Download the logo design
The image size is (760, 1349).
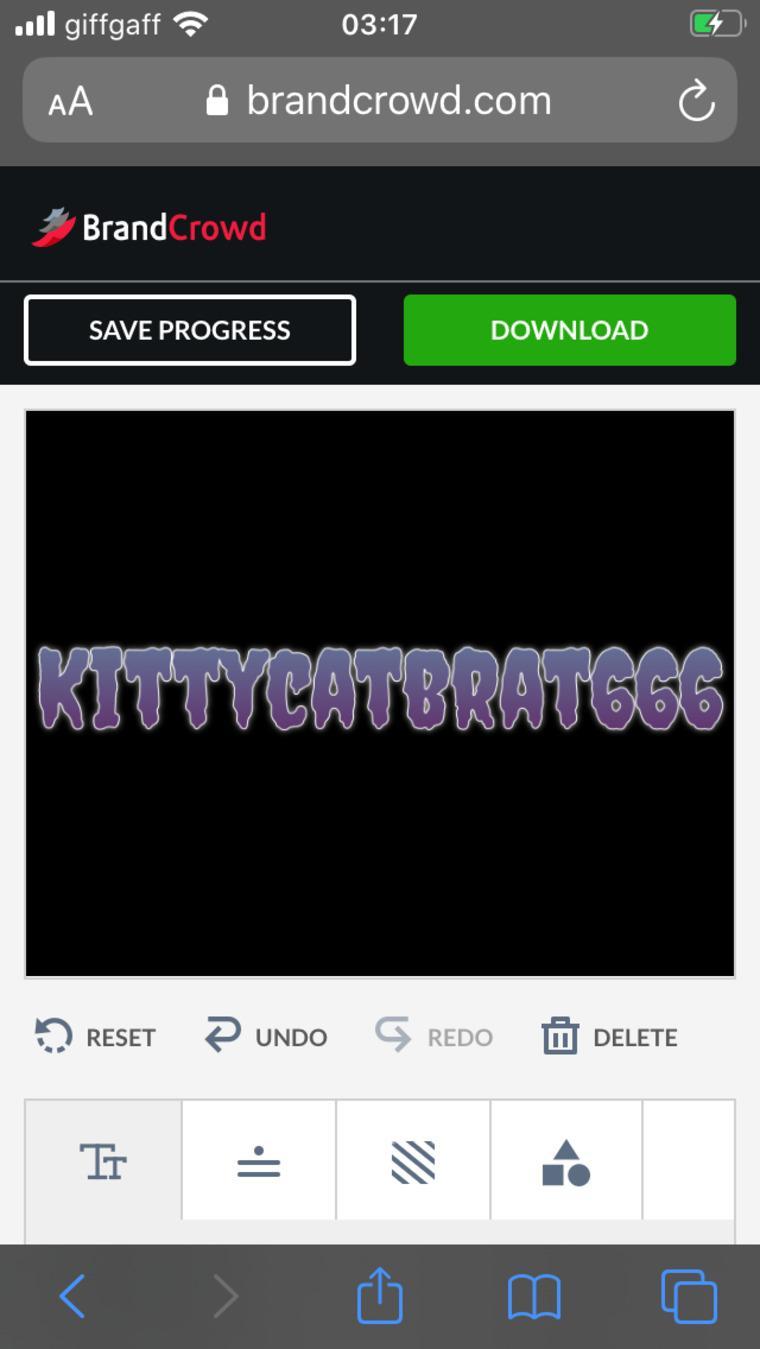point(569,330)
